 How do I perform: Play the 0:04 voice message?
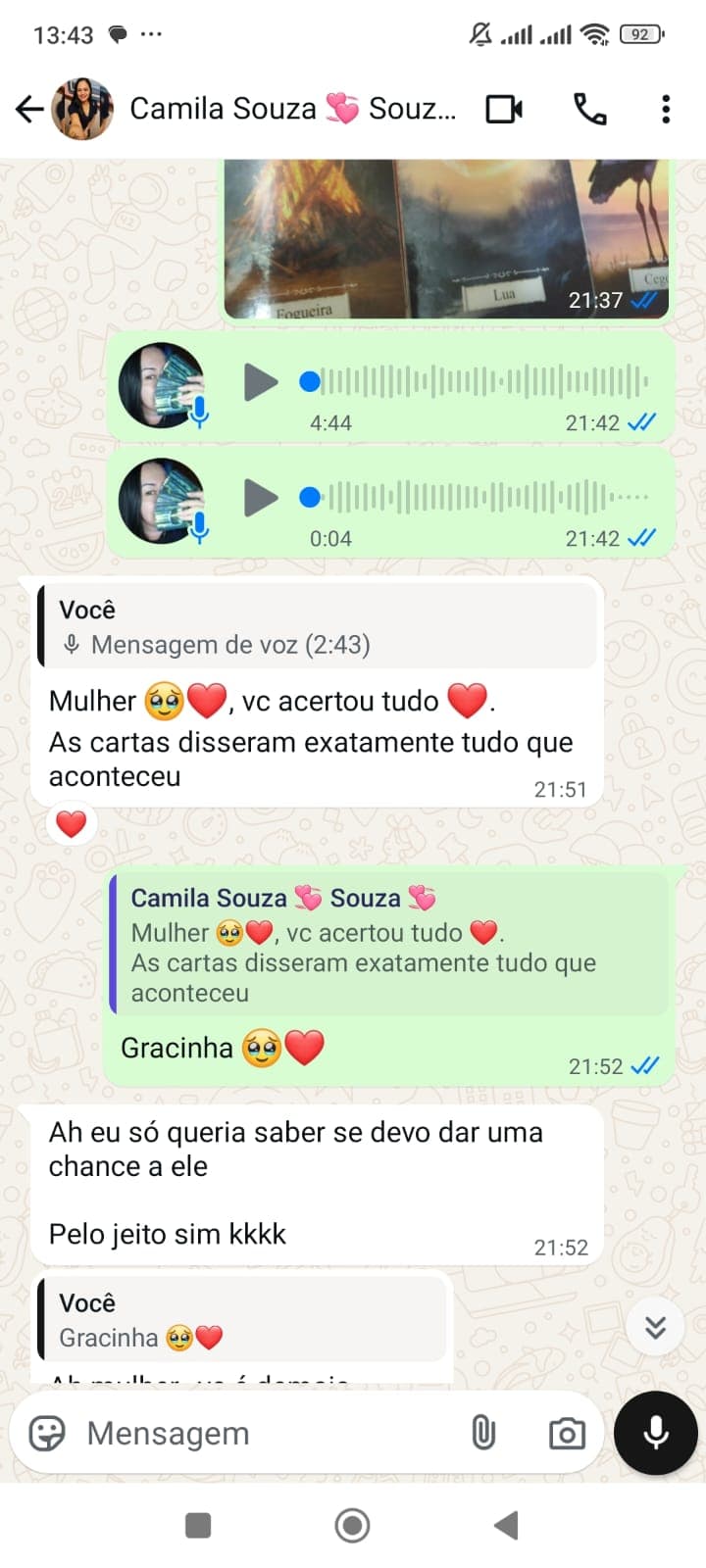click(x=260, y=498)
